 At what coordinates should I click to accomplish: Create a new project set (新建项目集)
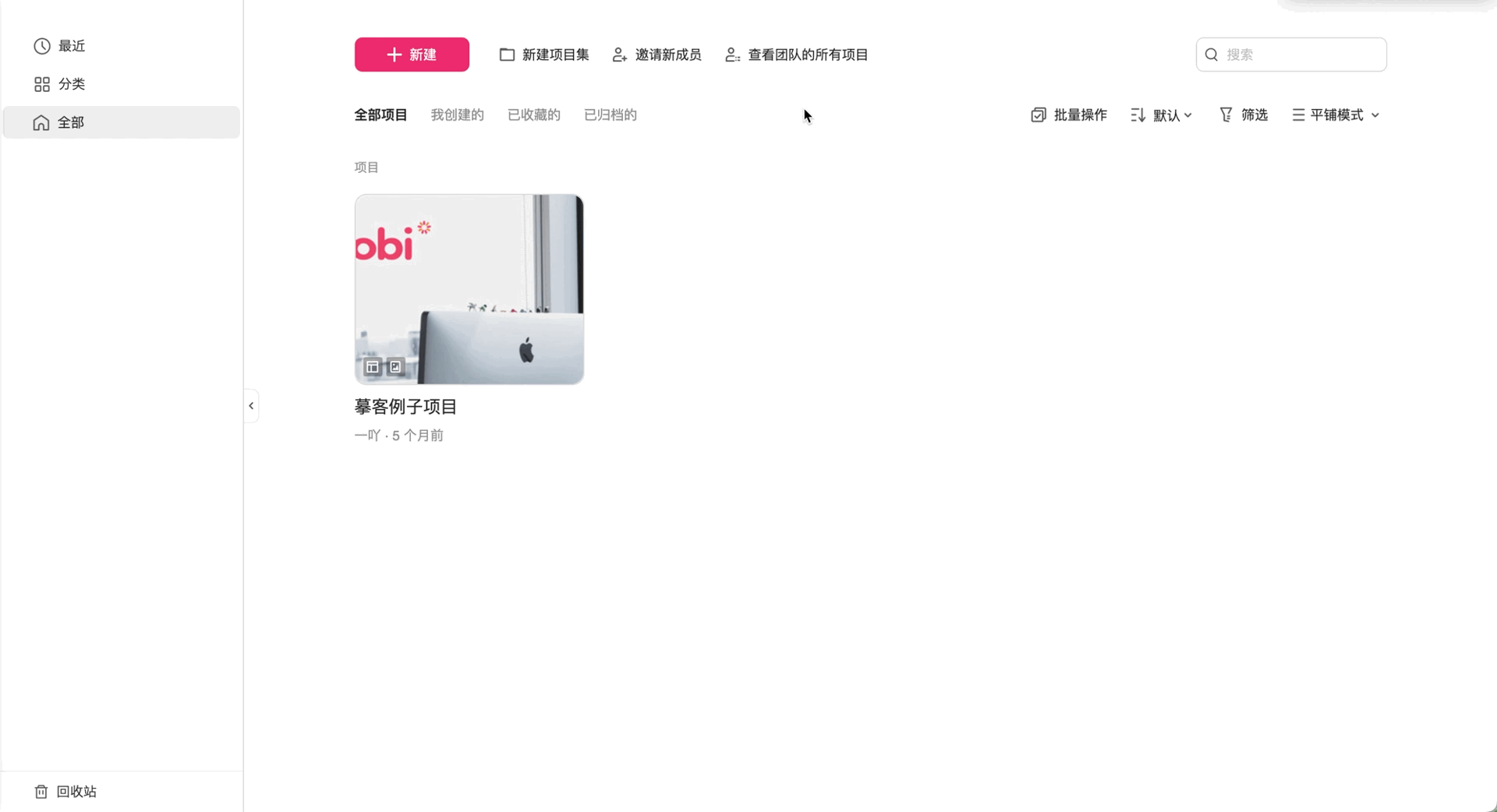coord(544,55)
